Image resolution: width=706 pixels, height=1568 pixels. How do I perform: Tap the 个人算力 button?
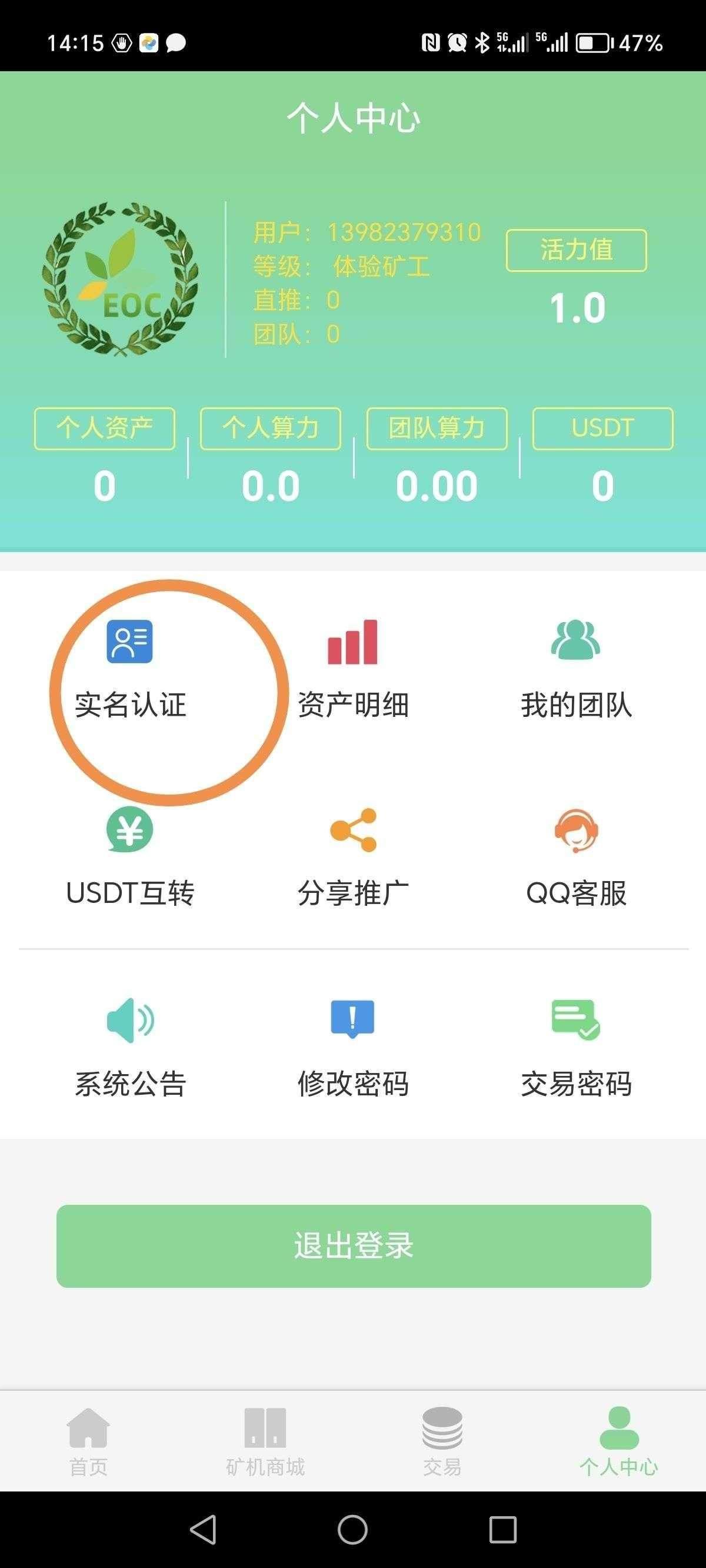coord(270,428)
